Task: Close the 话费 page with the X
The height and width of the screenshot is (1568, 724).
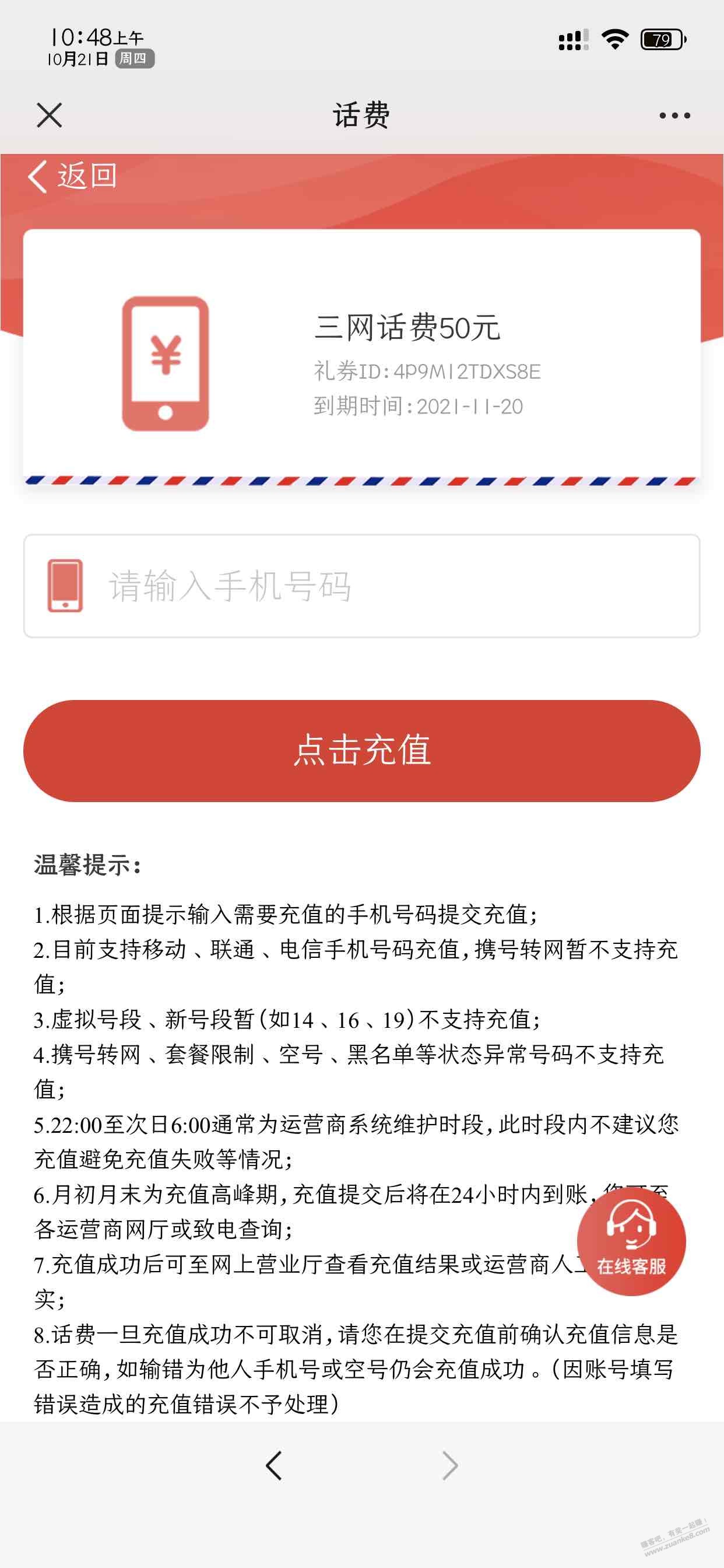Action: point(50,115)
